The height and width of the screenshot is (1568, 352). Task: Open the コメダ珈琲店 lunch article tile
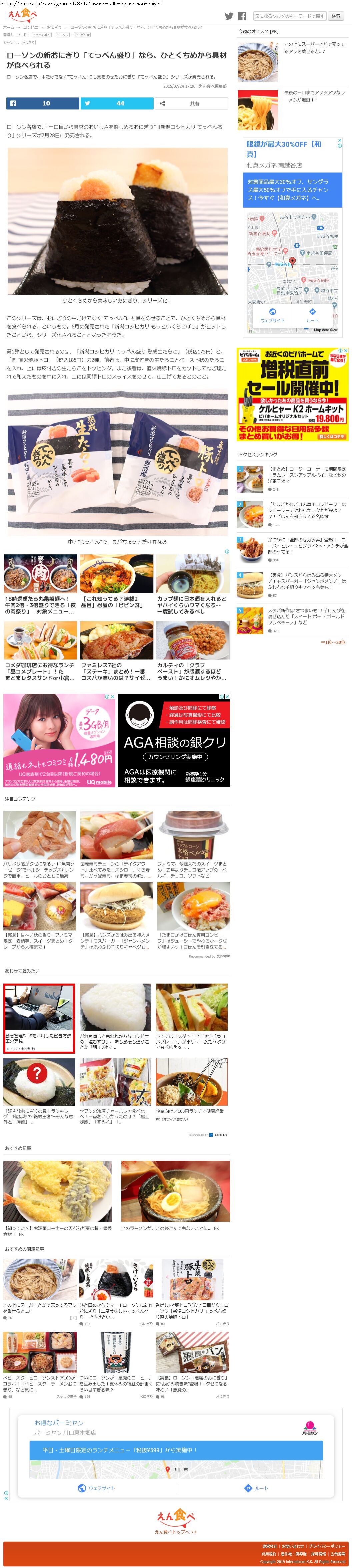point(40,672)
